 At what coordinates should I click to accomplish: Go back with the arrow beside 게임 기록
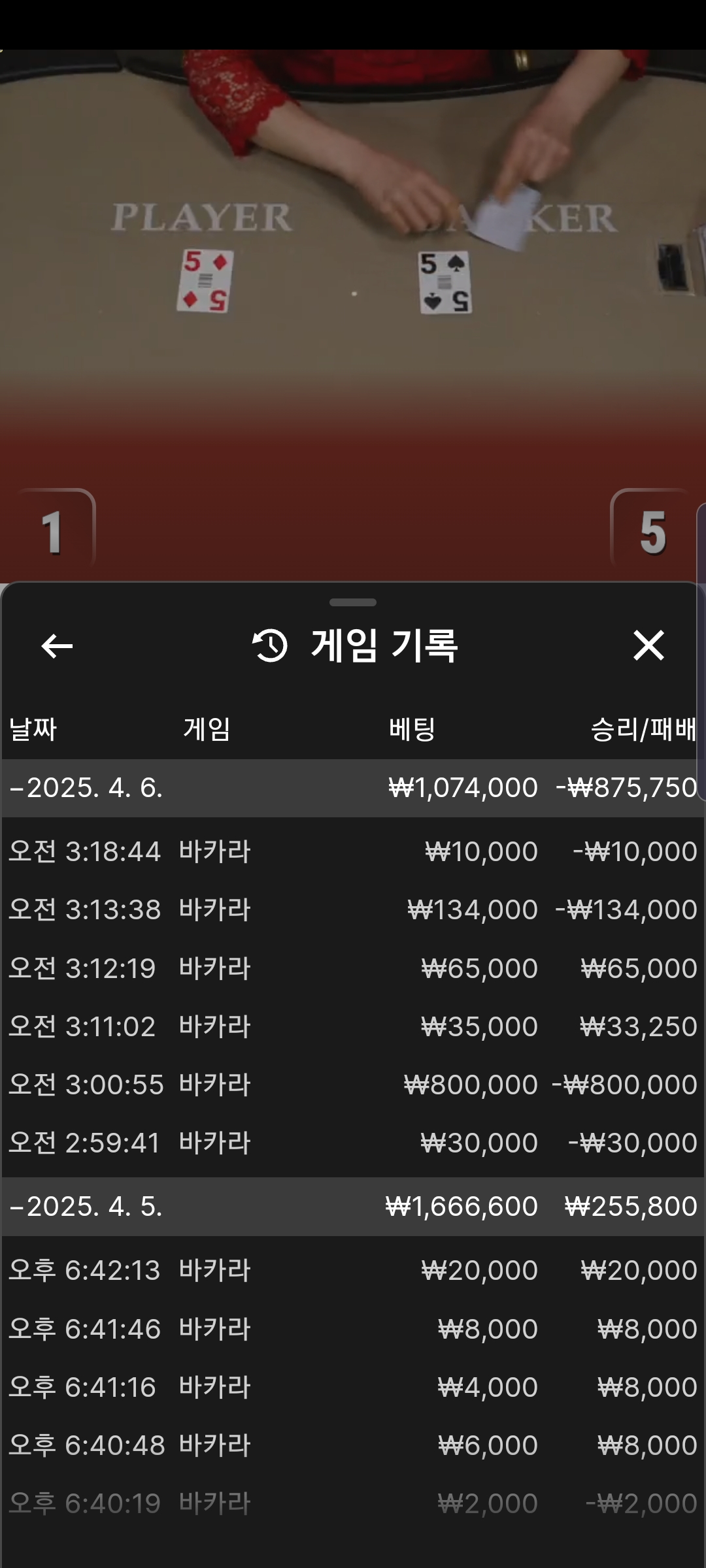[x=57, y=646]
